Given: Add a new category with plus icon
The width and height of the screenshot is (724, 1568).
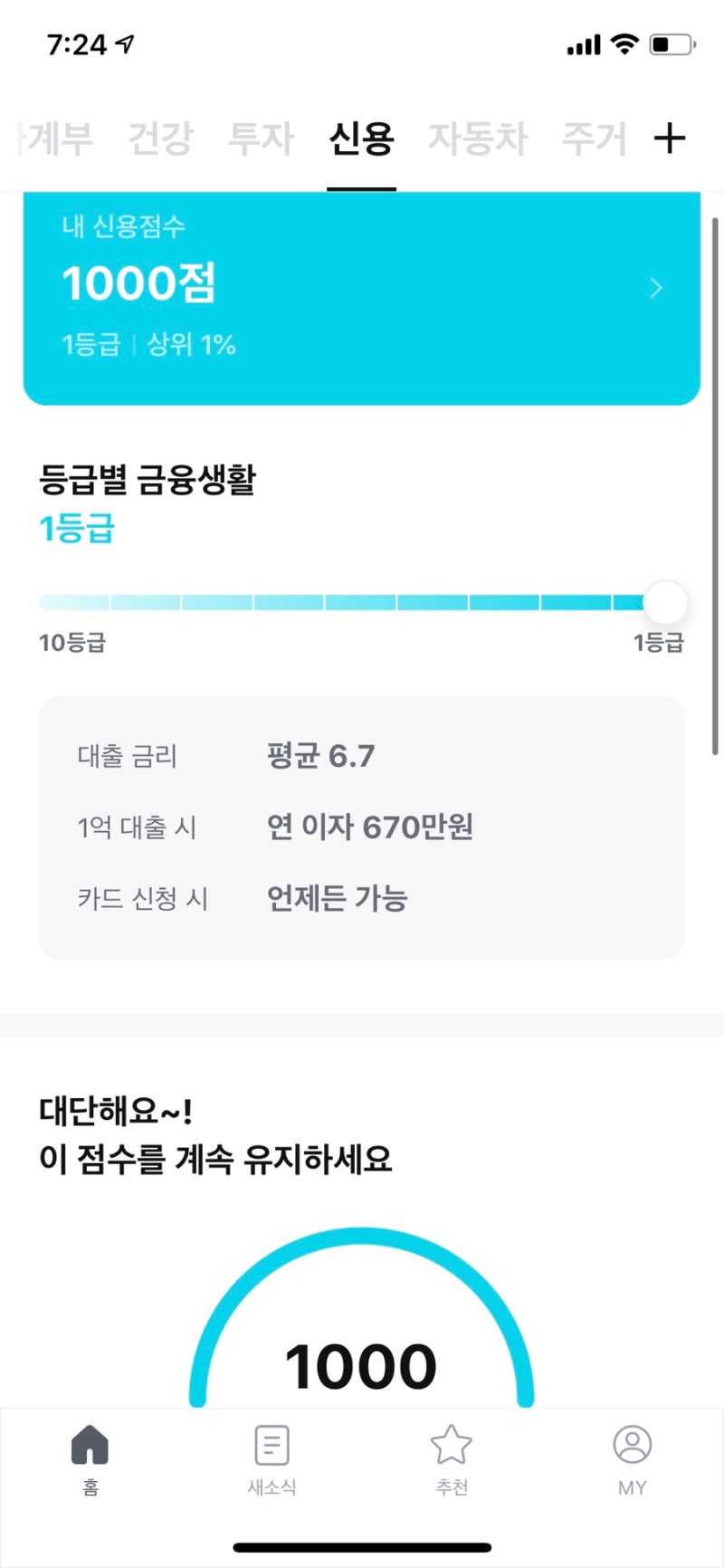Looking at the screenshot, I should (669, 139).
